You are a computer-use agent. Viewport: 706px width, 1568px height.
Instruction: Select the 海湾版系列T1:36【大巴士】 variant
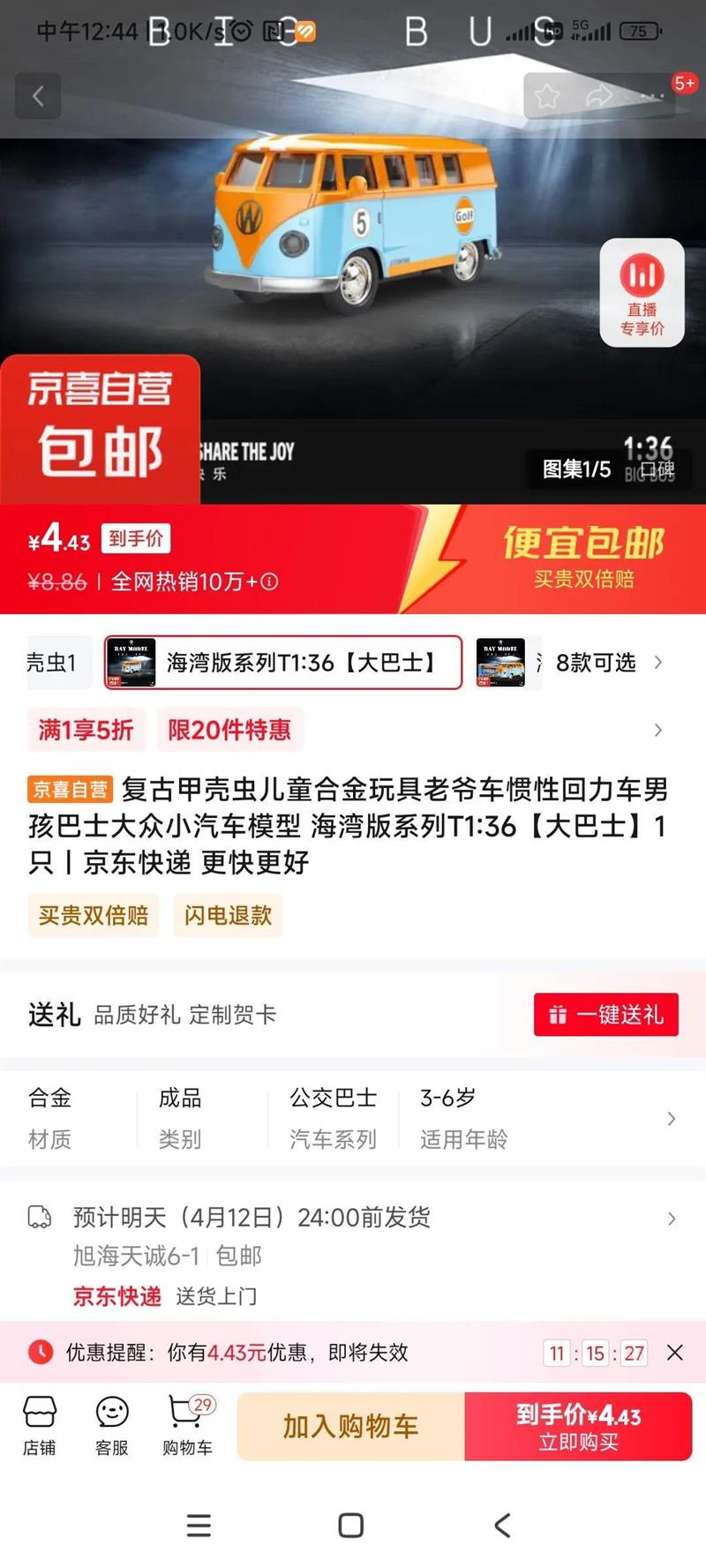click(x=282, y=662)
